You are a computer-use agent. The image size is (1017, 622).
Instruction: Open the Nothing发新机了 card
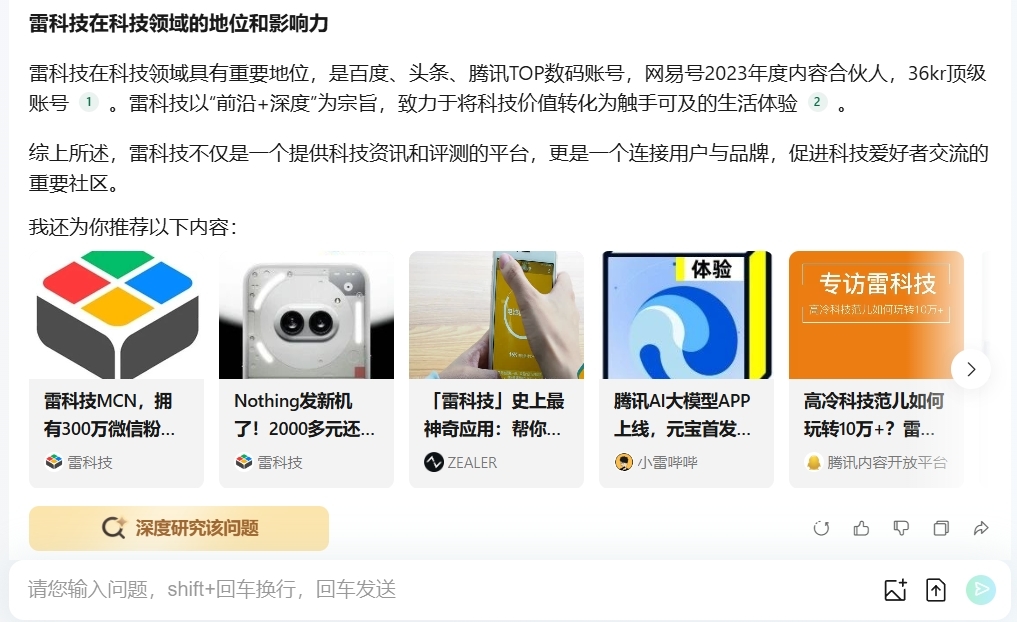[x=306, y=368]
